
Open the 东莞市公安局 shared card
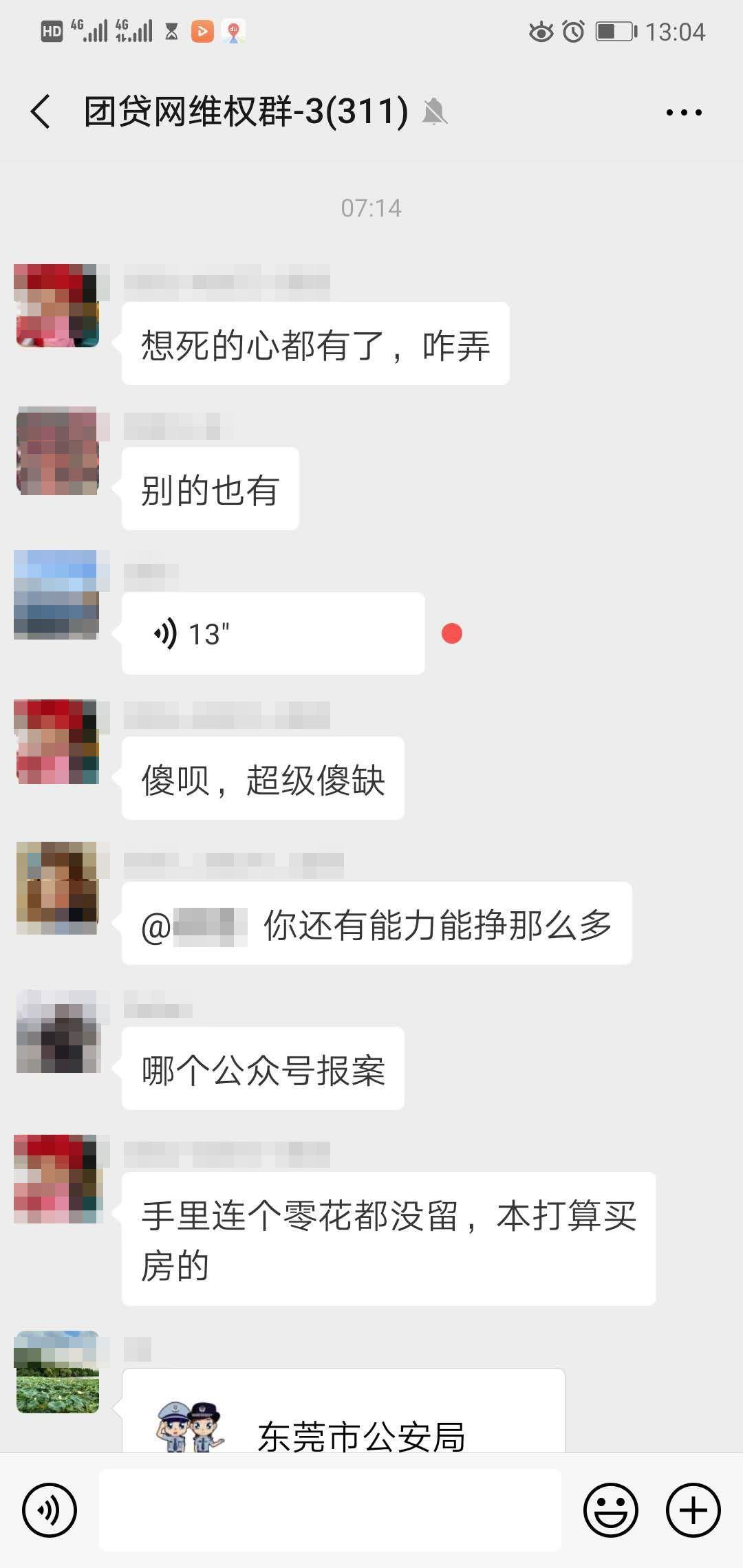click(x=343, y=1411)
